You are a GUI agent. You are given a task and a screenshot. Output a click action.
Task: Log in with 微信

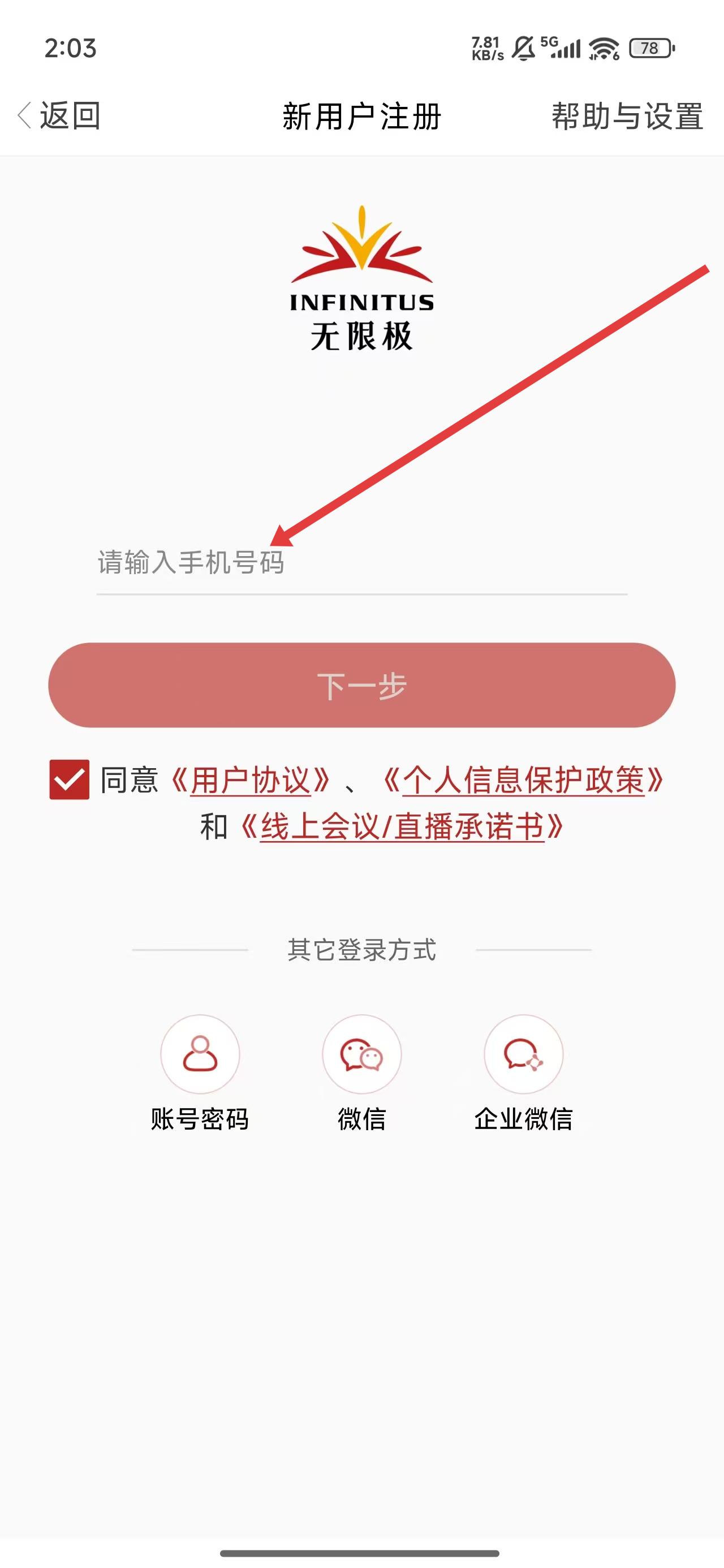(x=361, y=1054)
